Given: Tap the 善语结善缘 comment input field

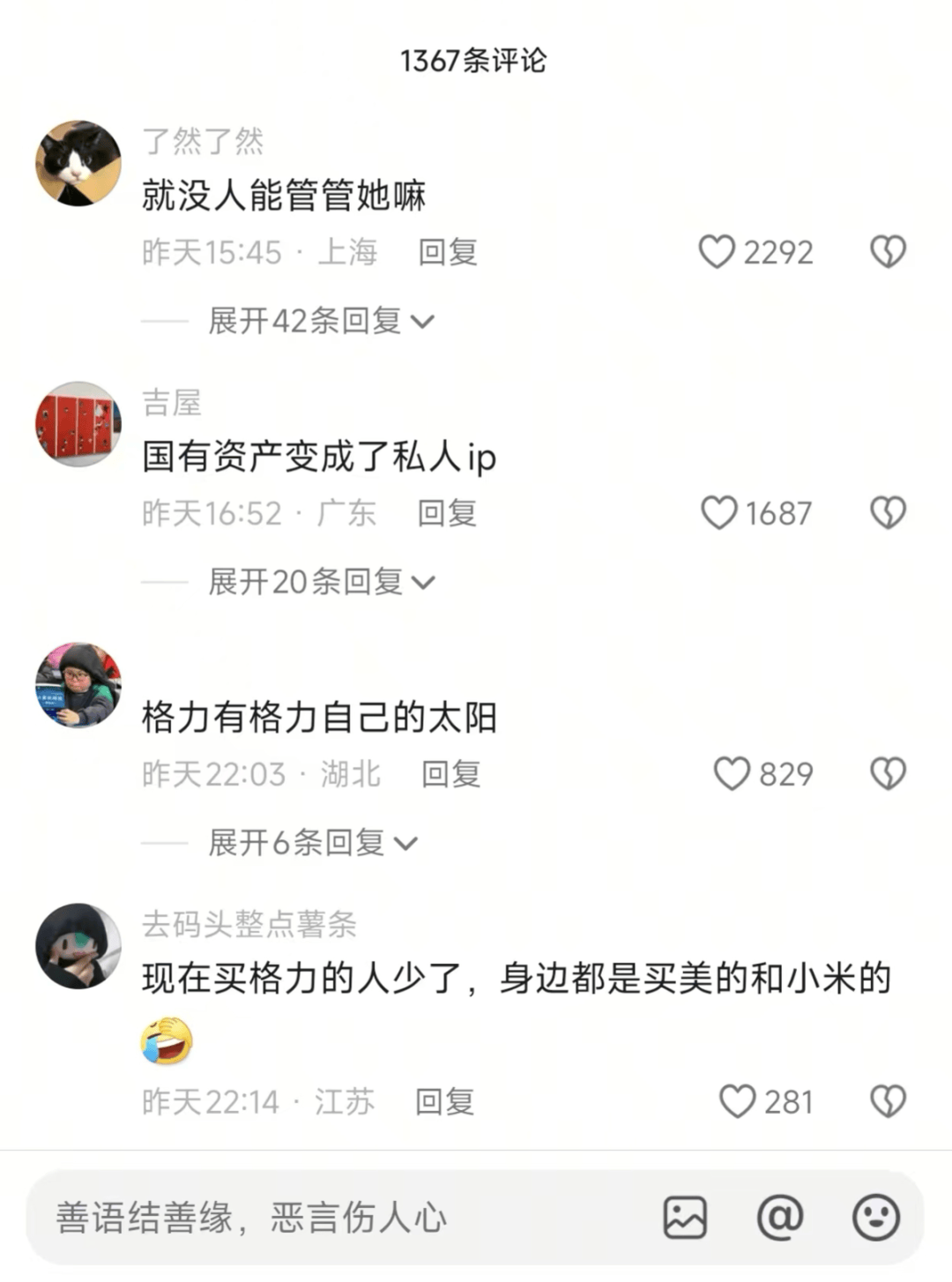Looking at the screenshot, I should click(335, 1219).
